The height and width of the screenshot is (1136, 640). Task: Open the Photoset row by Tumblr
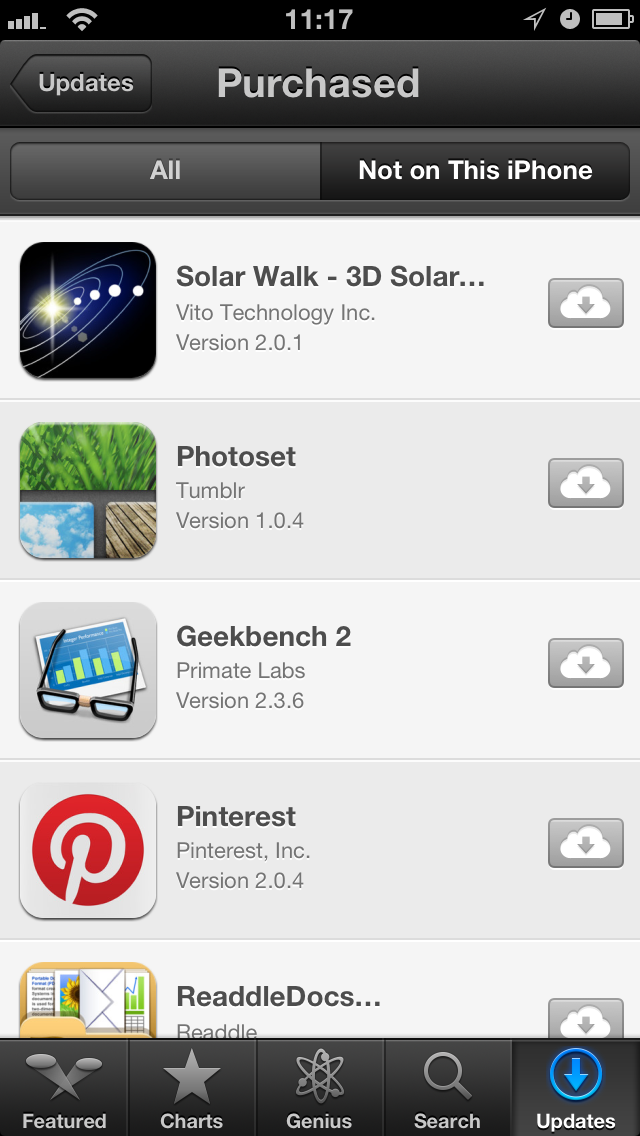click(x=320, y=489)
